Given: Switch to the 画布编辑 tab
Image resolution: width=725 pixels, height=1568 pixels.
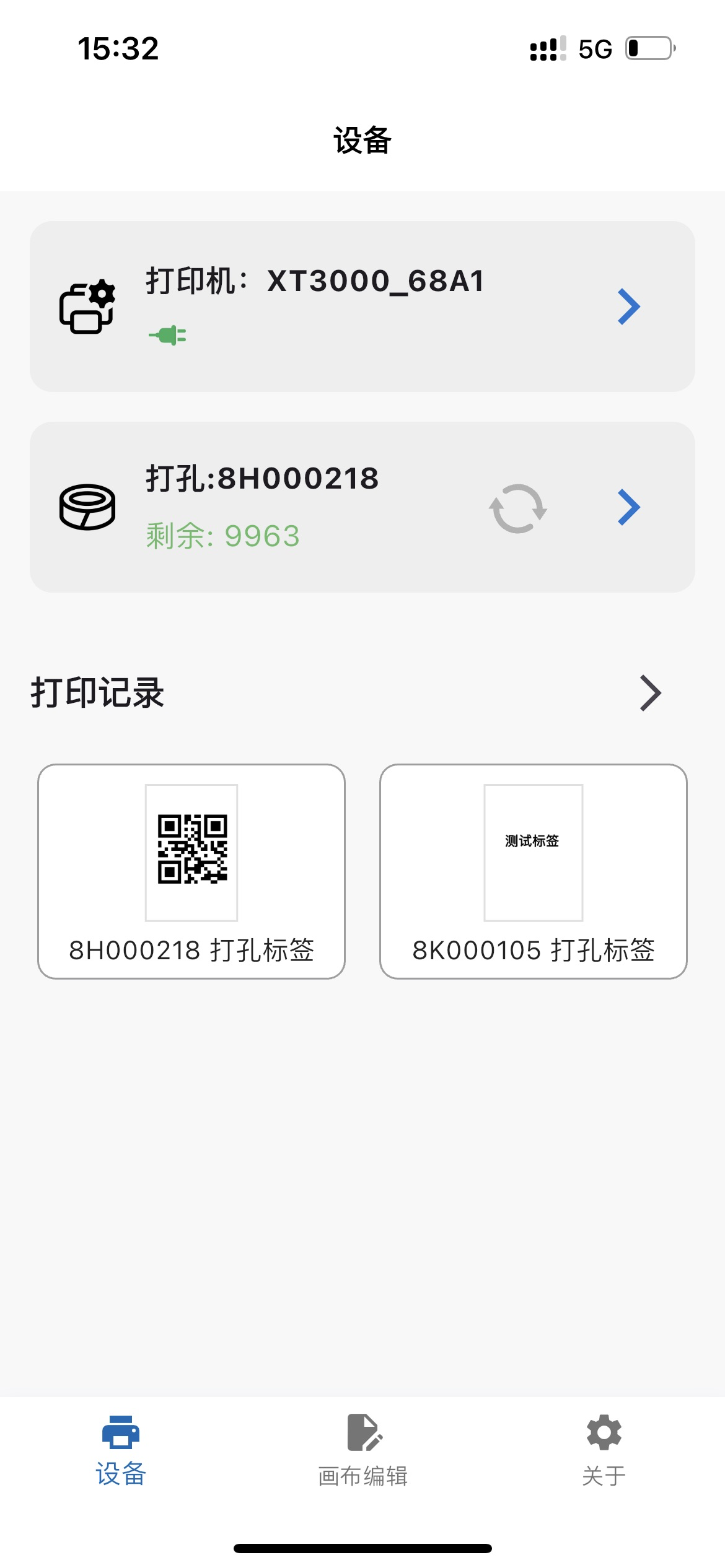Looking at the screenshot, I should tap(362, 1451).
